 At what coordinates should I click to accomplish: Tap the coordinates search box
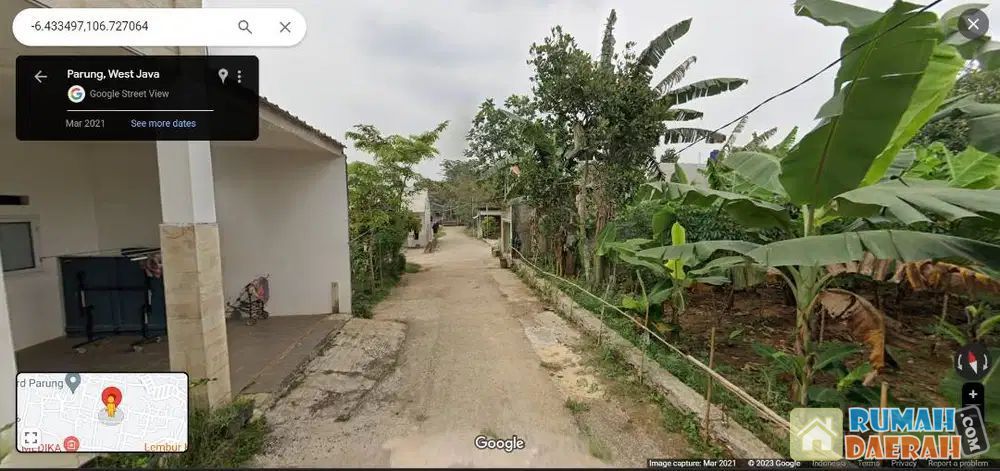120,27
